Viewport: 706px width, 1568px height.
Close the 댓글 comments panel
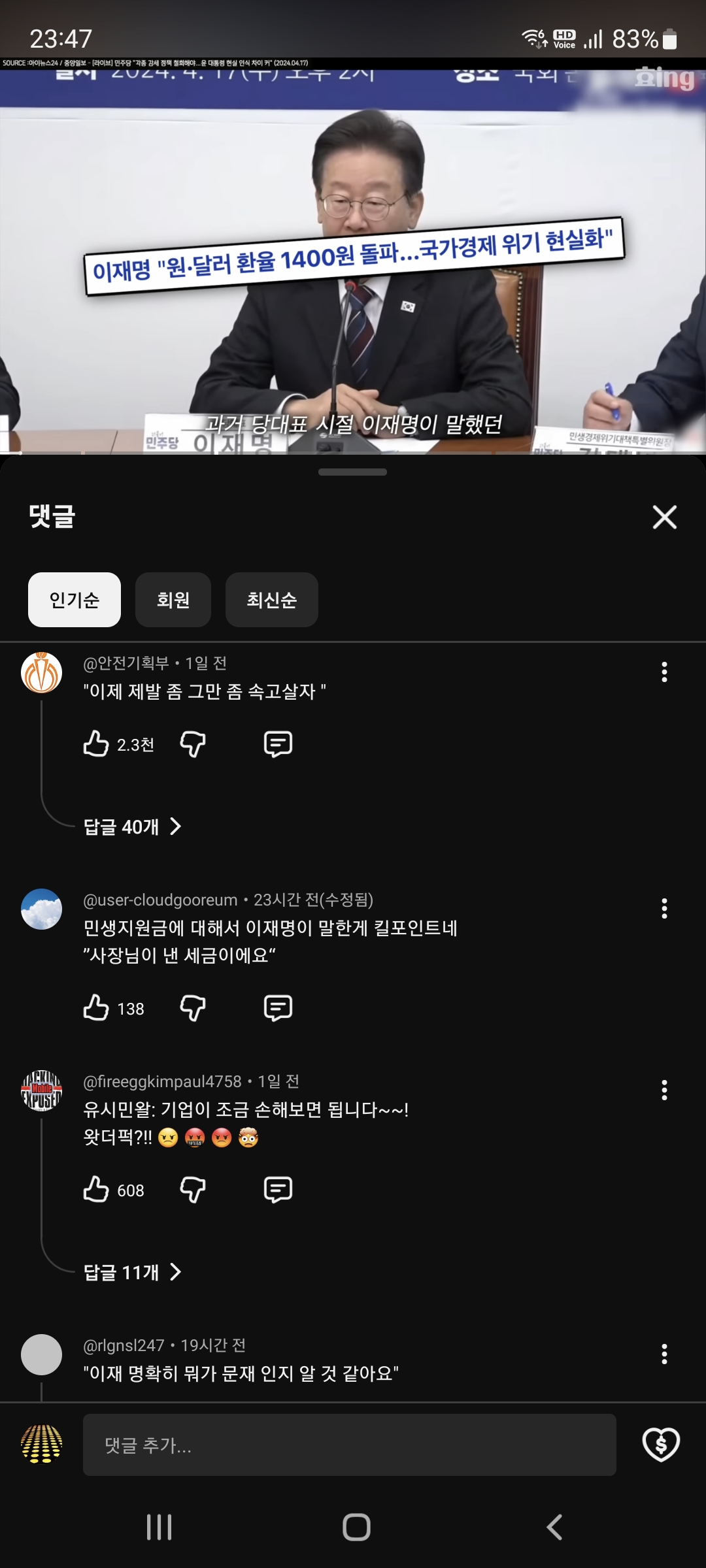[x=664, y=517]
